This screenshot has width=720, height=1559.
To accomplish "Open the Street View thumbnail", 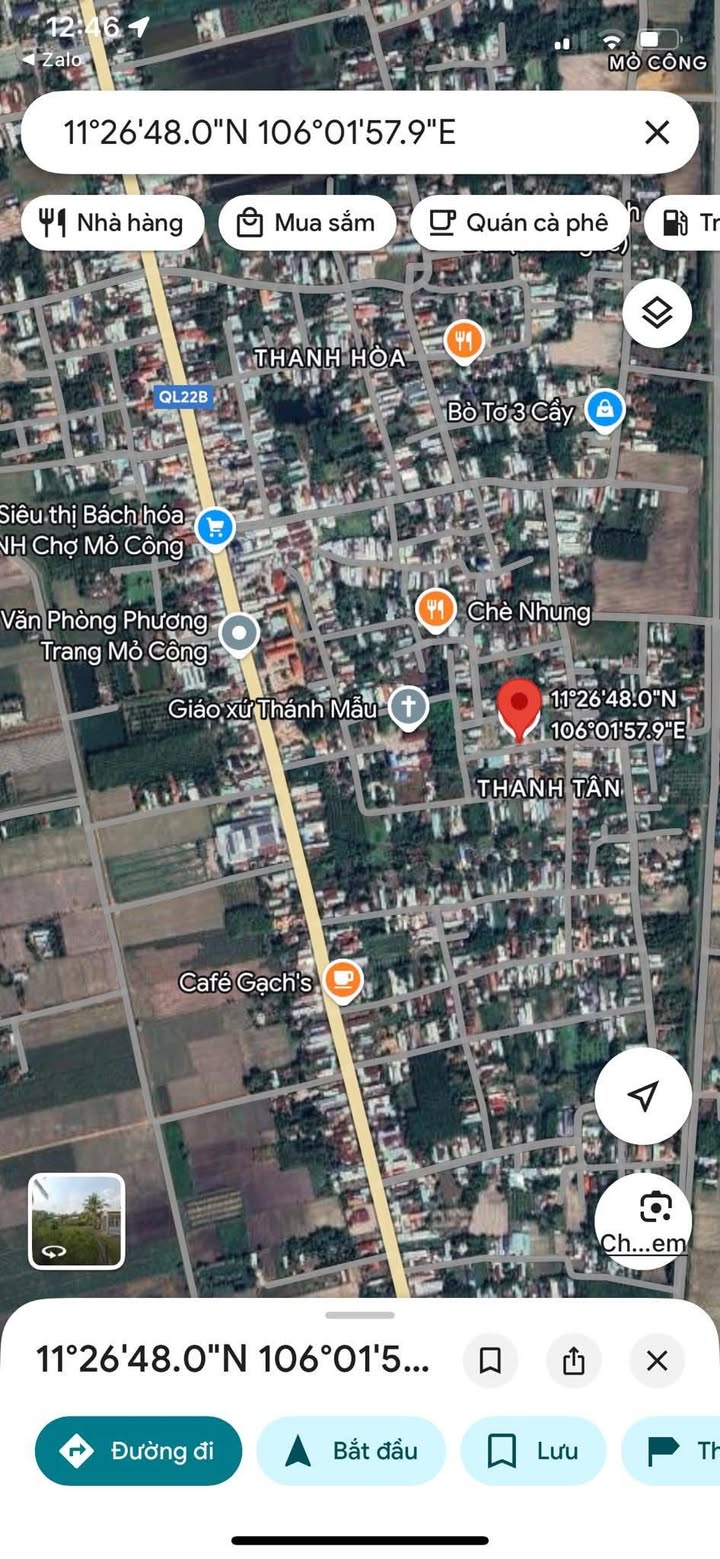I will pos(77,1221).
